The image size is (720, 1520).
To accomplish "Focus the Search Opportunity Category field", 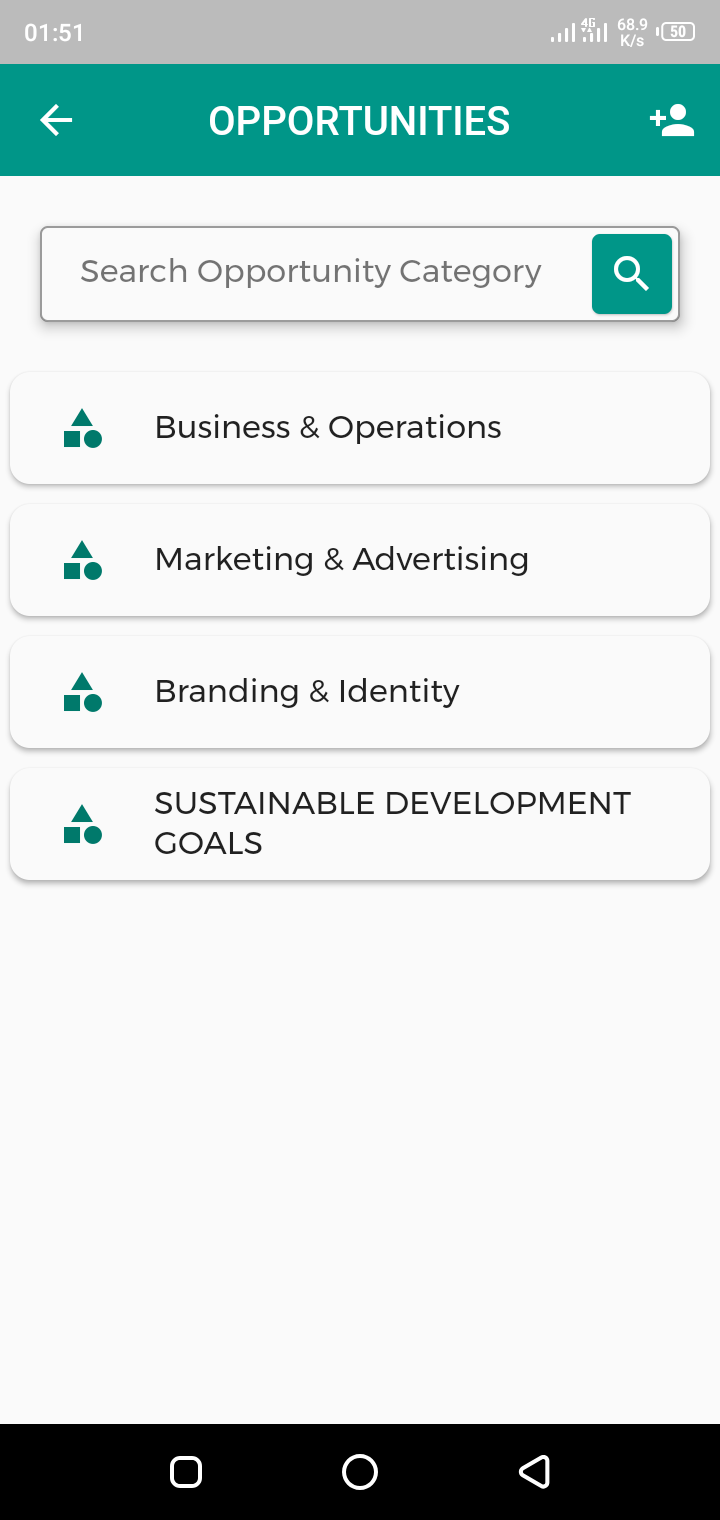I will click(316, 273).
